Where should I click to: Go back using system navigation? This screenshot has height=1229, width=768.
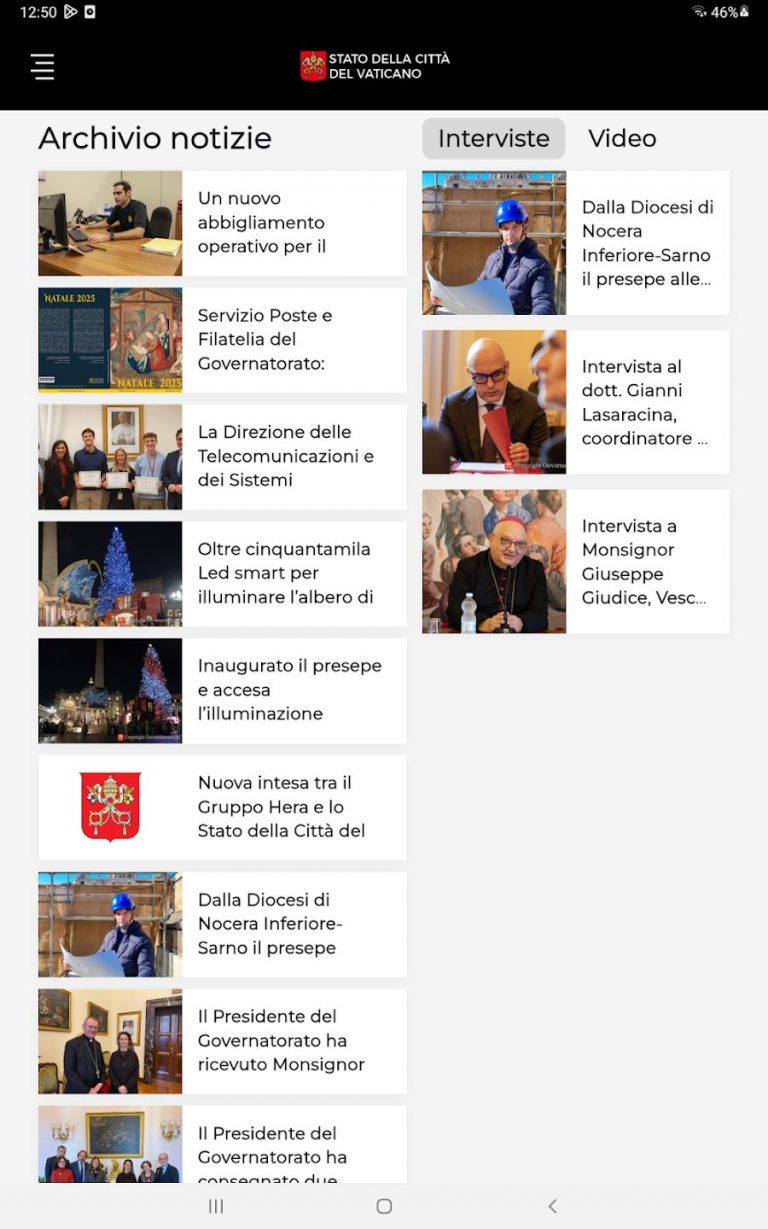pos(552,1206)
